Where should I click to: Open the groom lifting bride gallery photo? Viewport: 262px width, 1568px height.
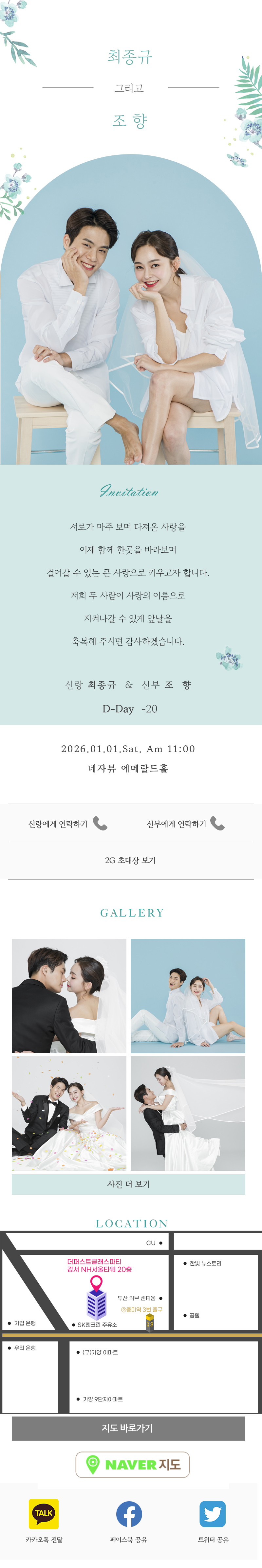click(188, 1113)
